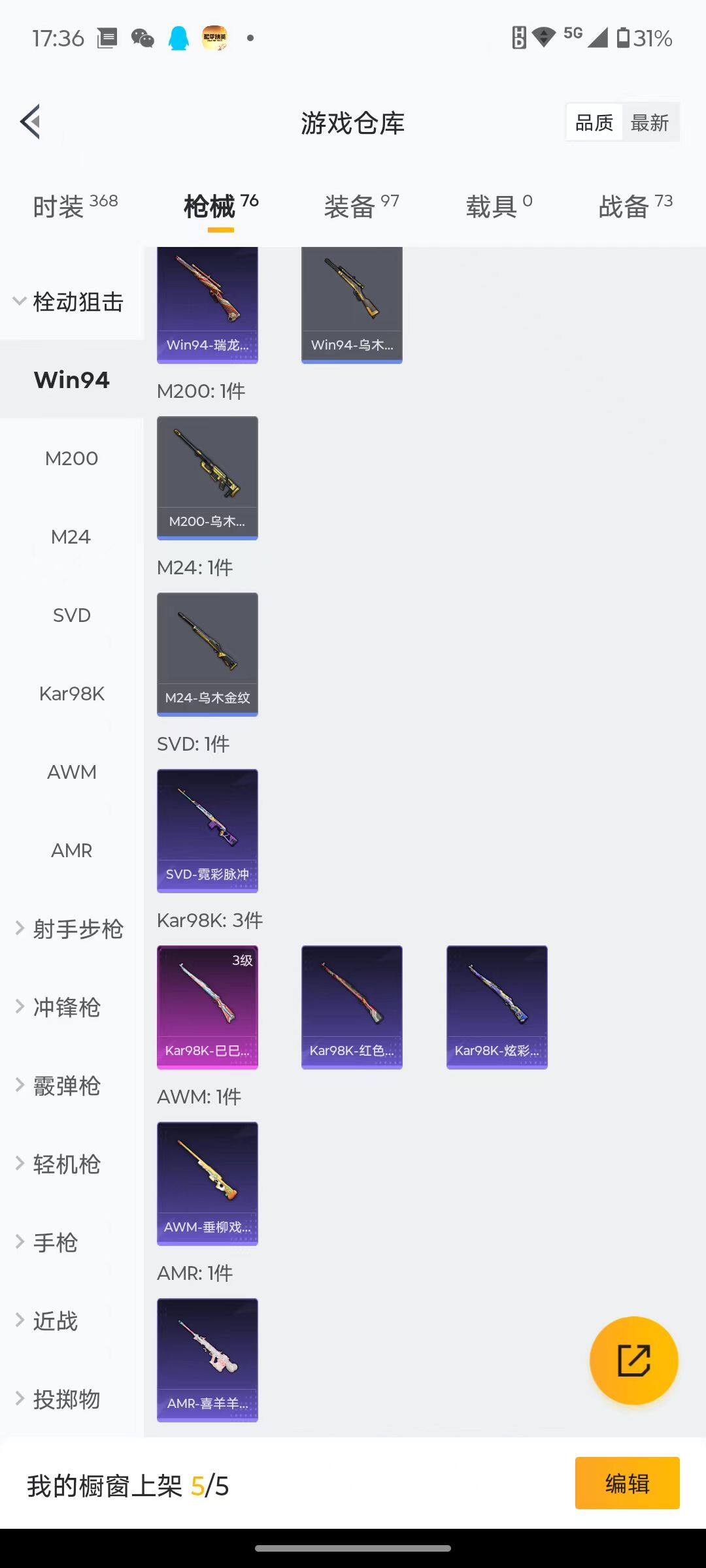Select the Win94 category in the sidebar
The width and height of the screenshot is (706, 1568).
71,379
